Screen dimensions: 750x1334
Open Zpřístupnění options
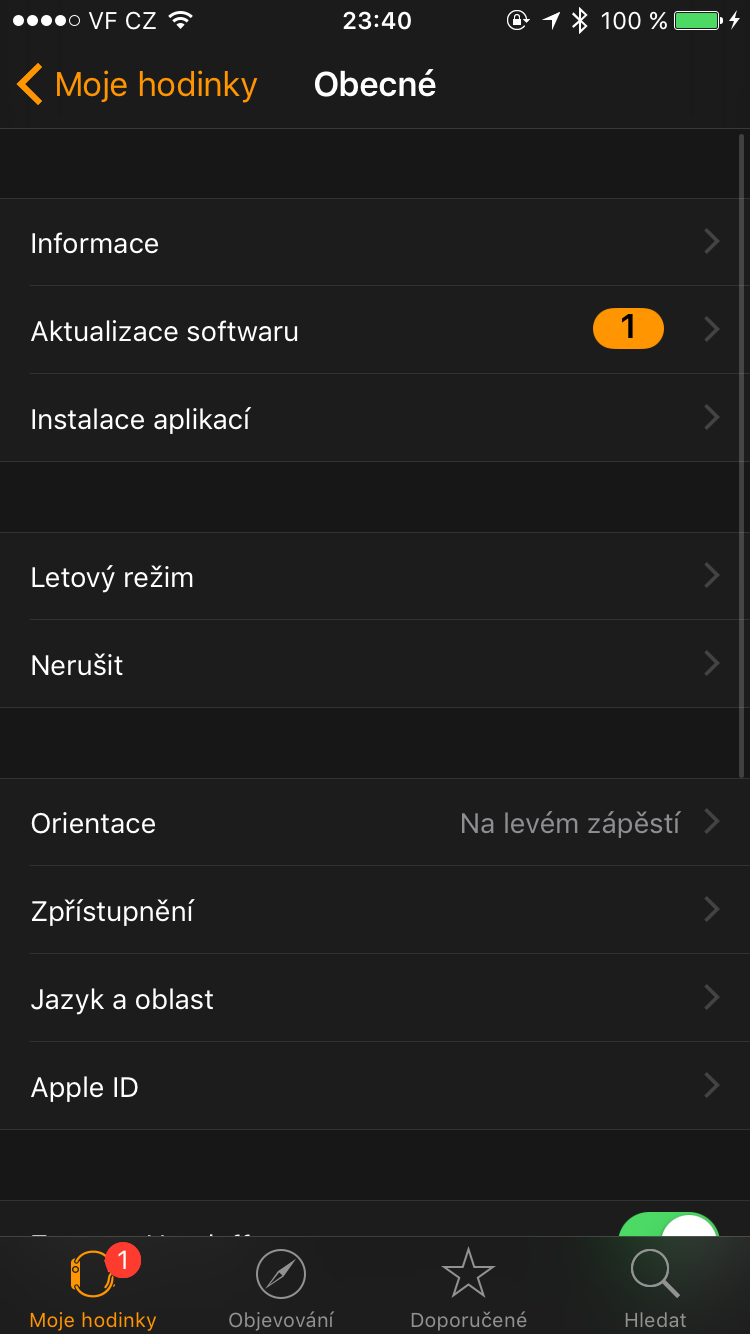(375, 911)
